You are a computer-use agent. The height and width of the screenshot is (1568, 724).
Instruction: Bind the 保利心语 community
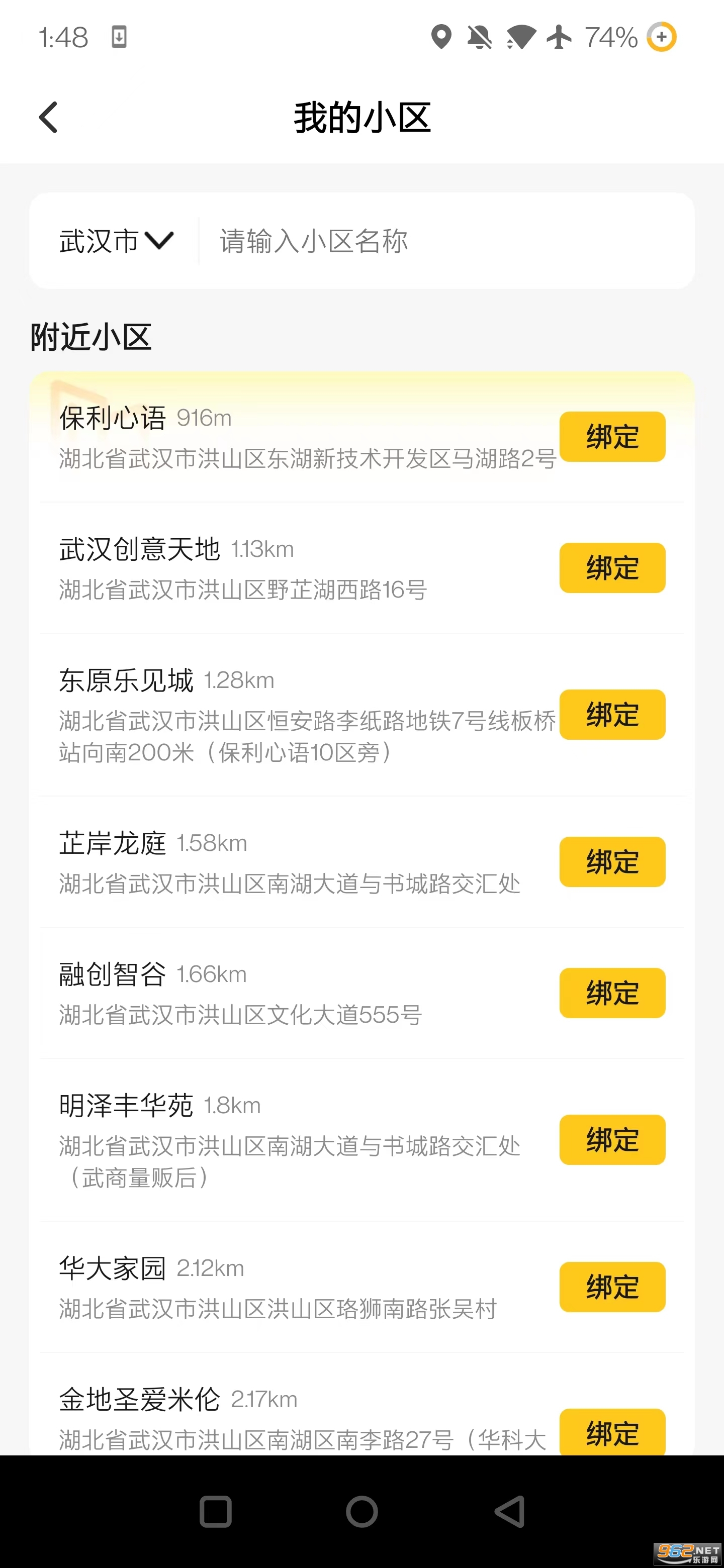click(x=611, y=437)
